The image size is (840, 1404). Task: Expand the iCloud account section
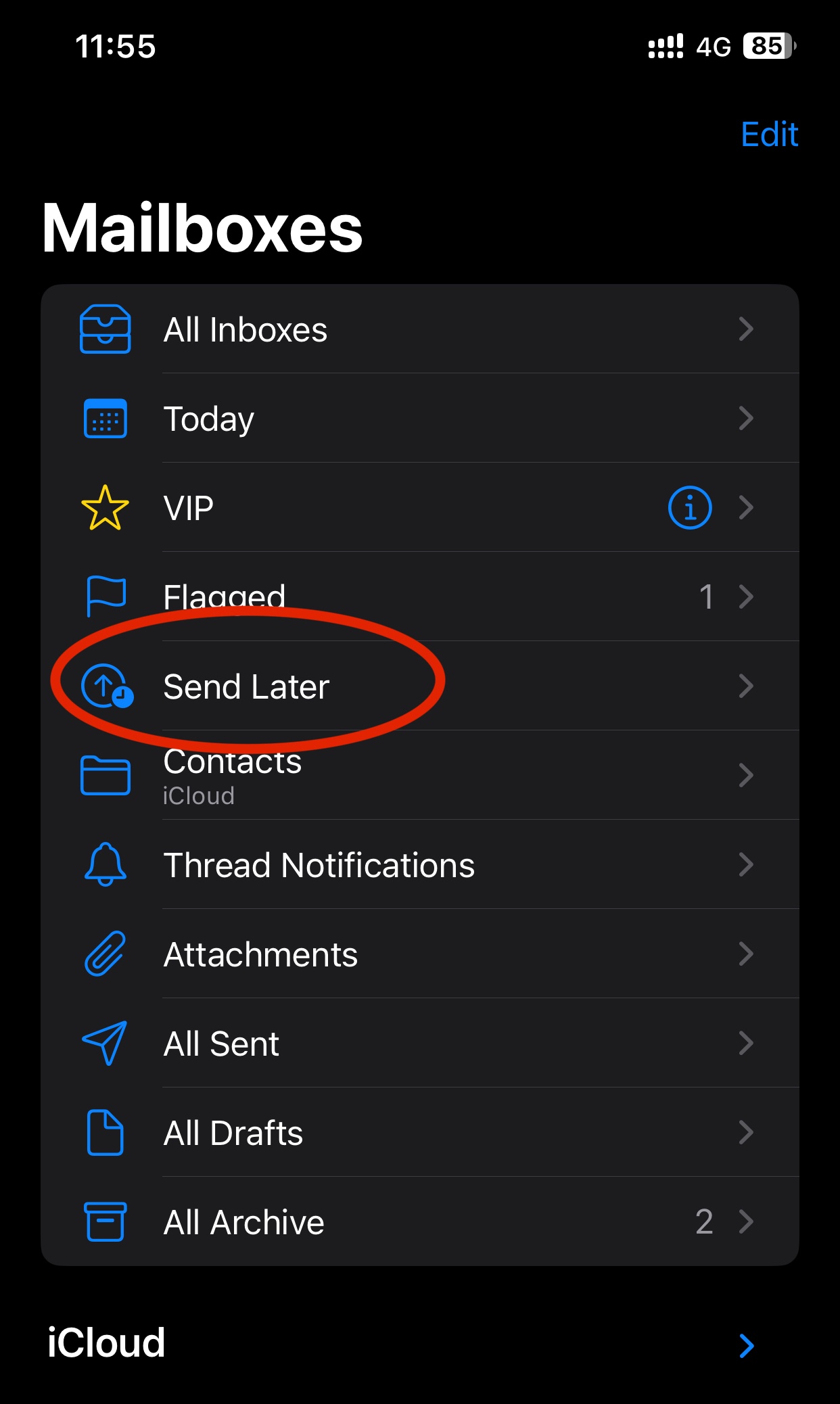[x=746, y=1345]
